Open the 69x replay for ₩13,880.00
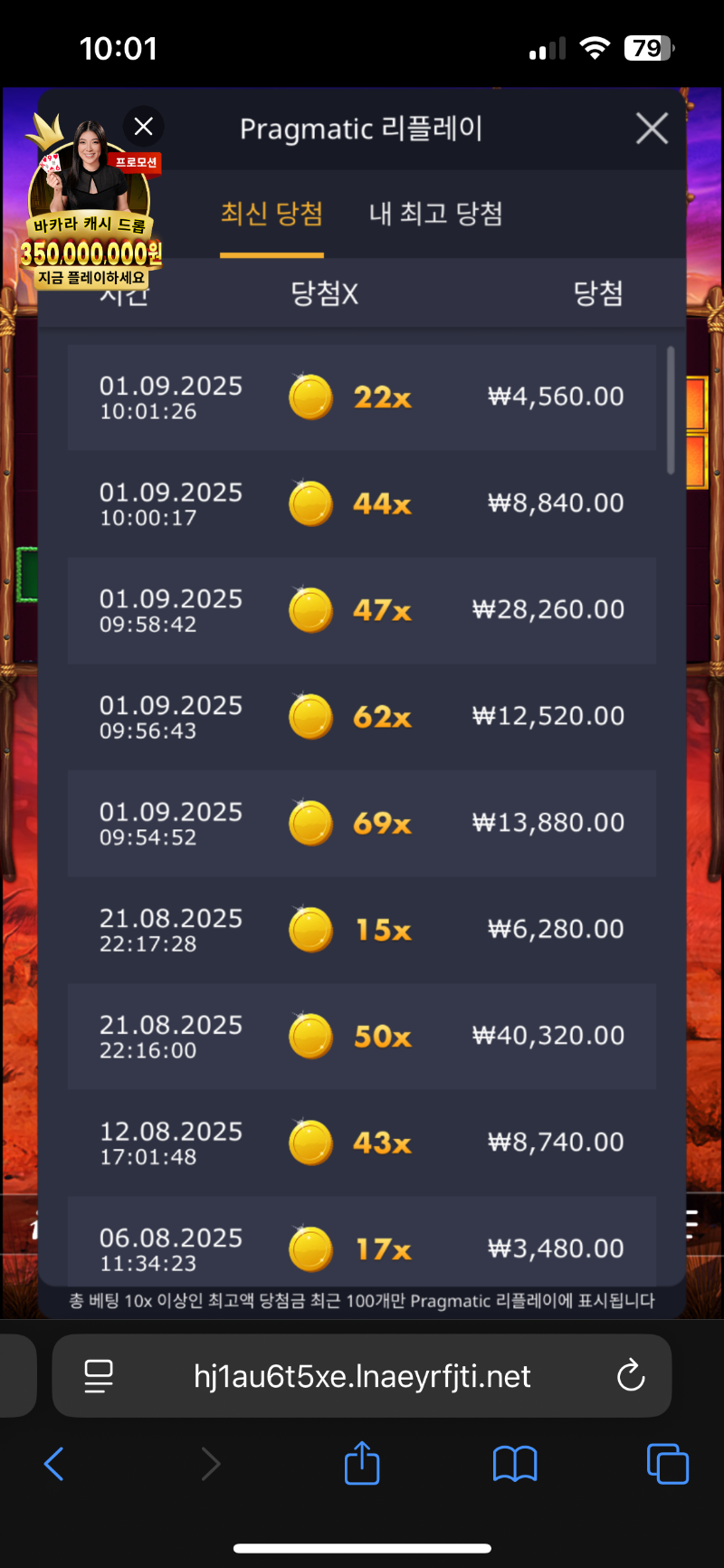This screenshot has width=724, height=1568. (x=362, y=823)
